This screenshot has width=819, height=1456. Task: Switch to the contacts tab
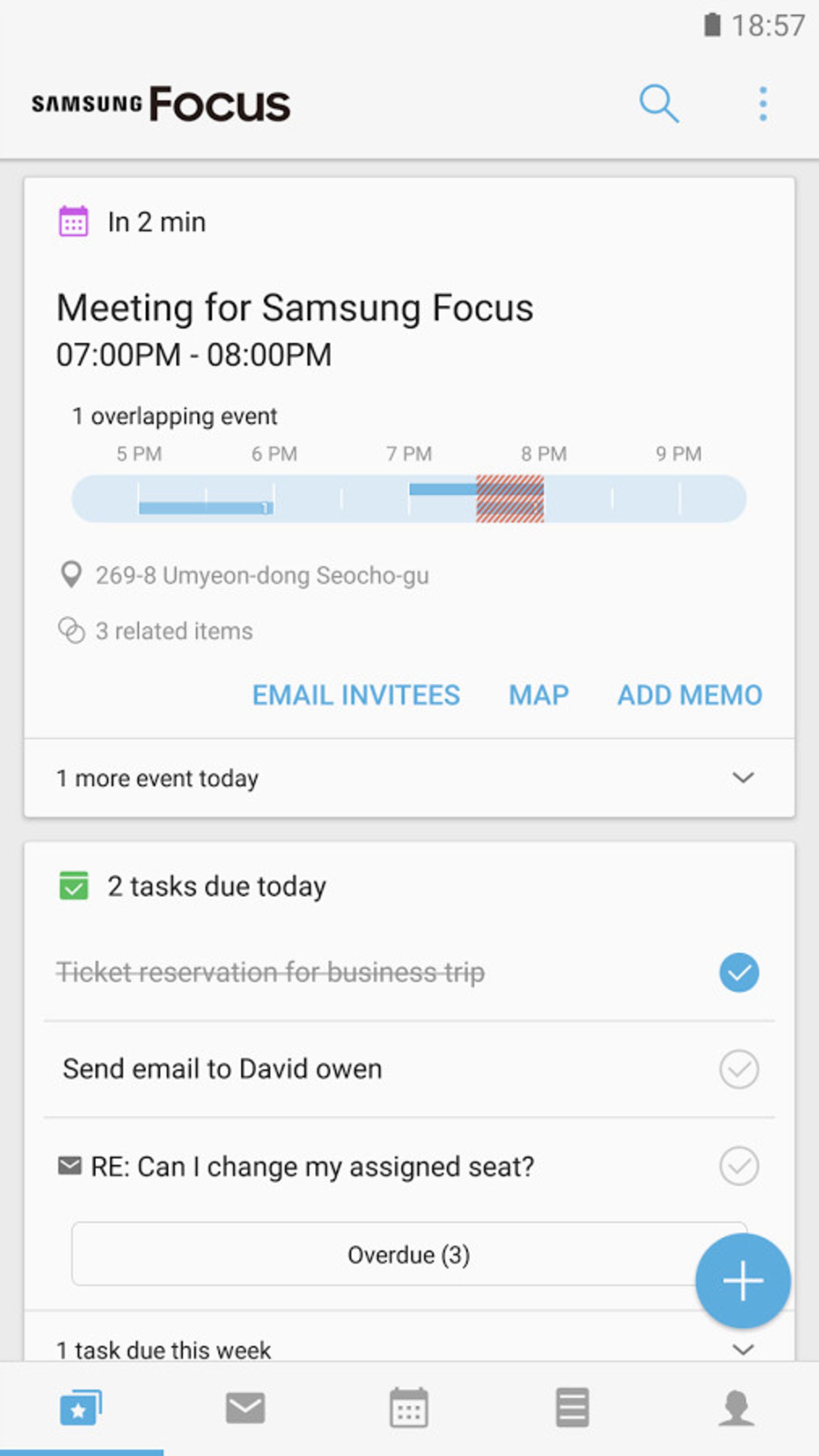tap(736, 1408)
